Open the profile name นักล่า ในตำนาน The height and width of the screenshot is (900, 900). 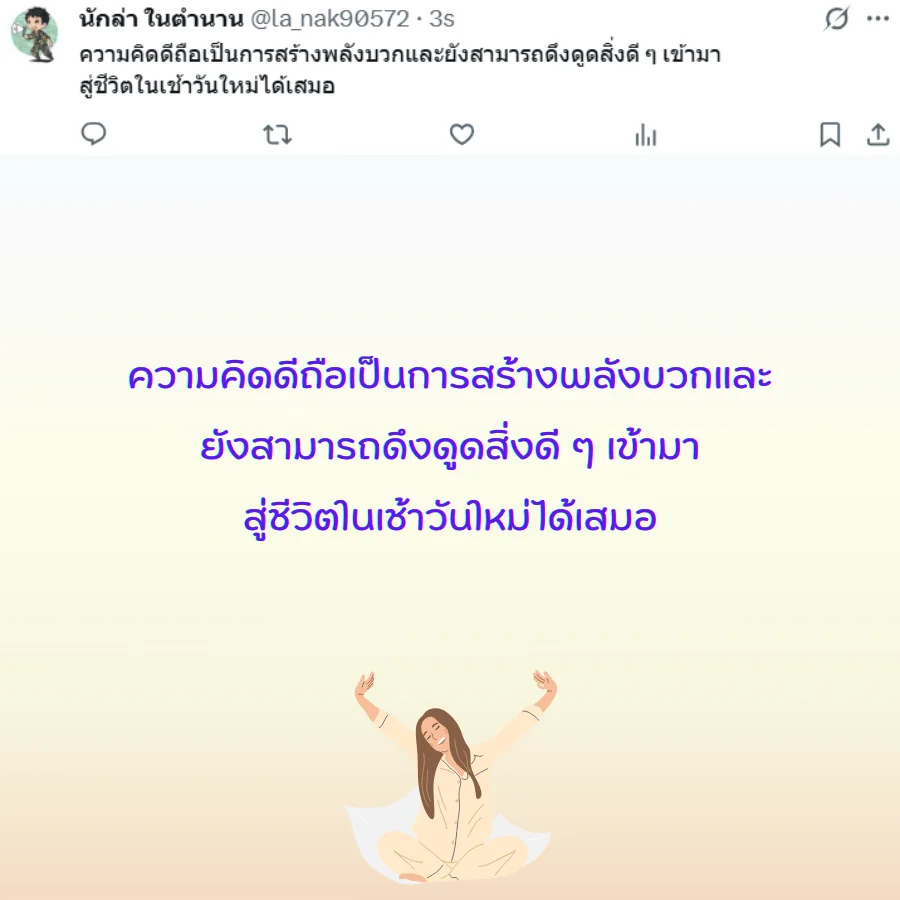pyautogui.click(x=161, y=19)
